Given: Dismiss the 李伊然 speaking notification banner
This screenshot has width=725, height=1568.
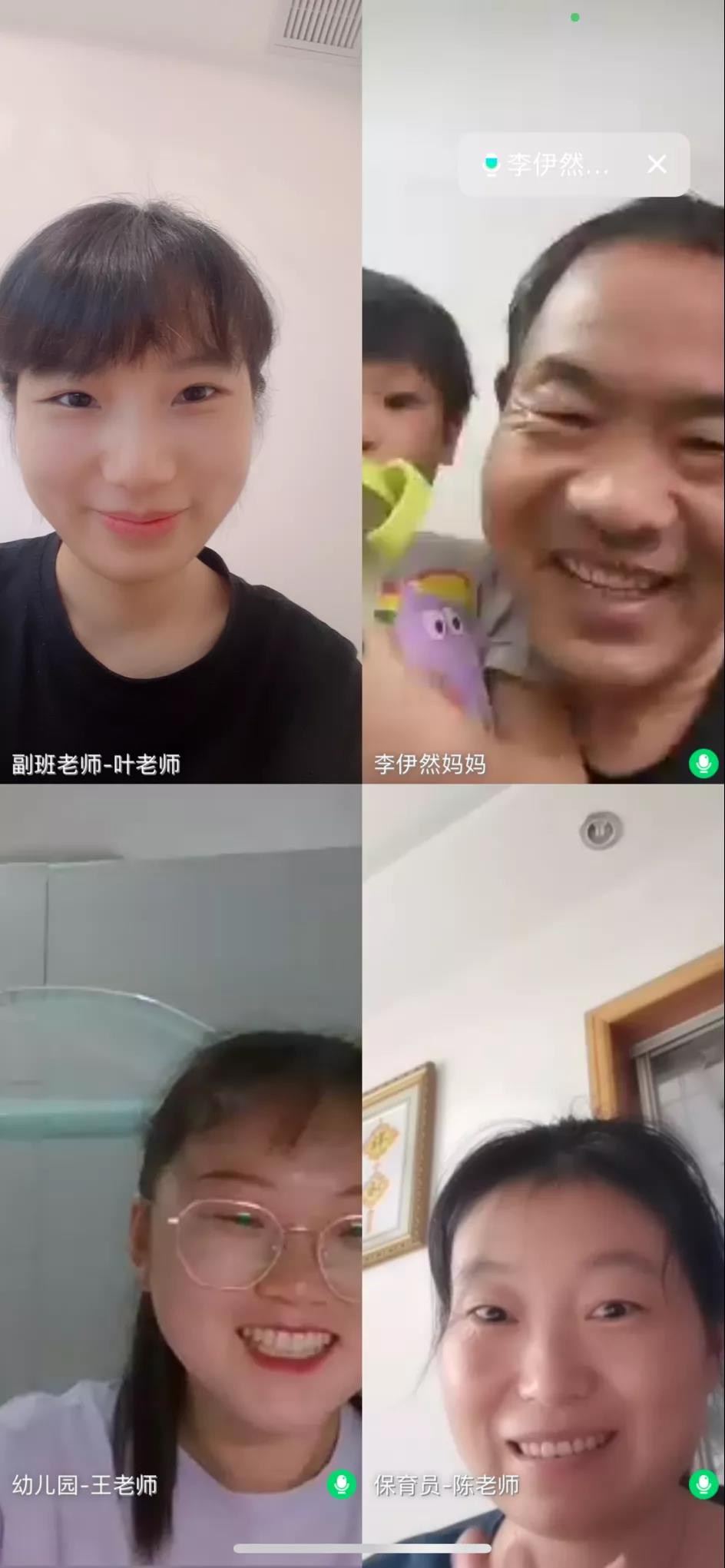Looking at the screenshot, I should pyautogui.click(x=657, y=164).
